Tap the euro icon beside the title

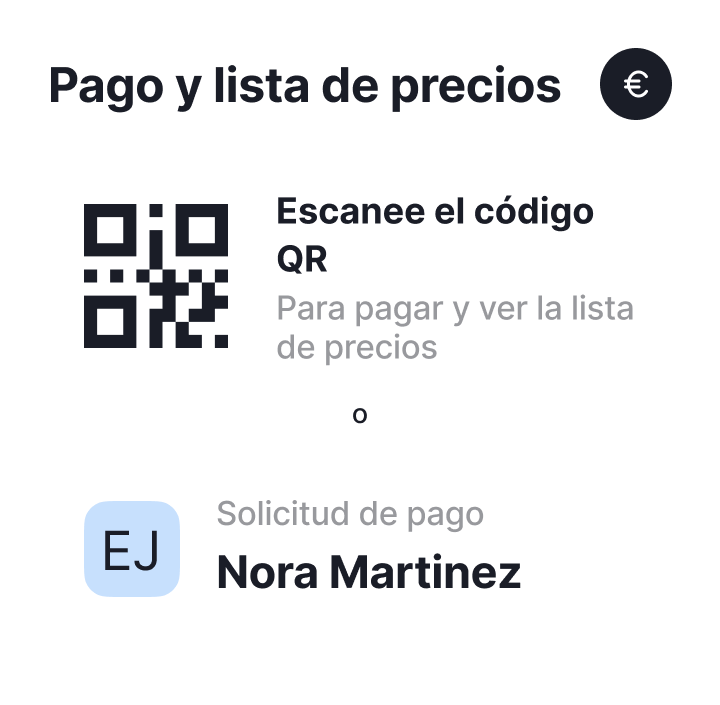tap(636, 85)
